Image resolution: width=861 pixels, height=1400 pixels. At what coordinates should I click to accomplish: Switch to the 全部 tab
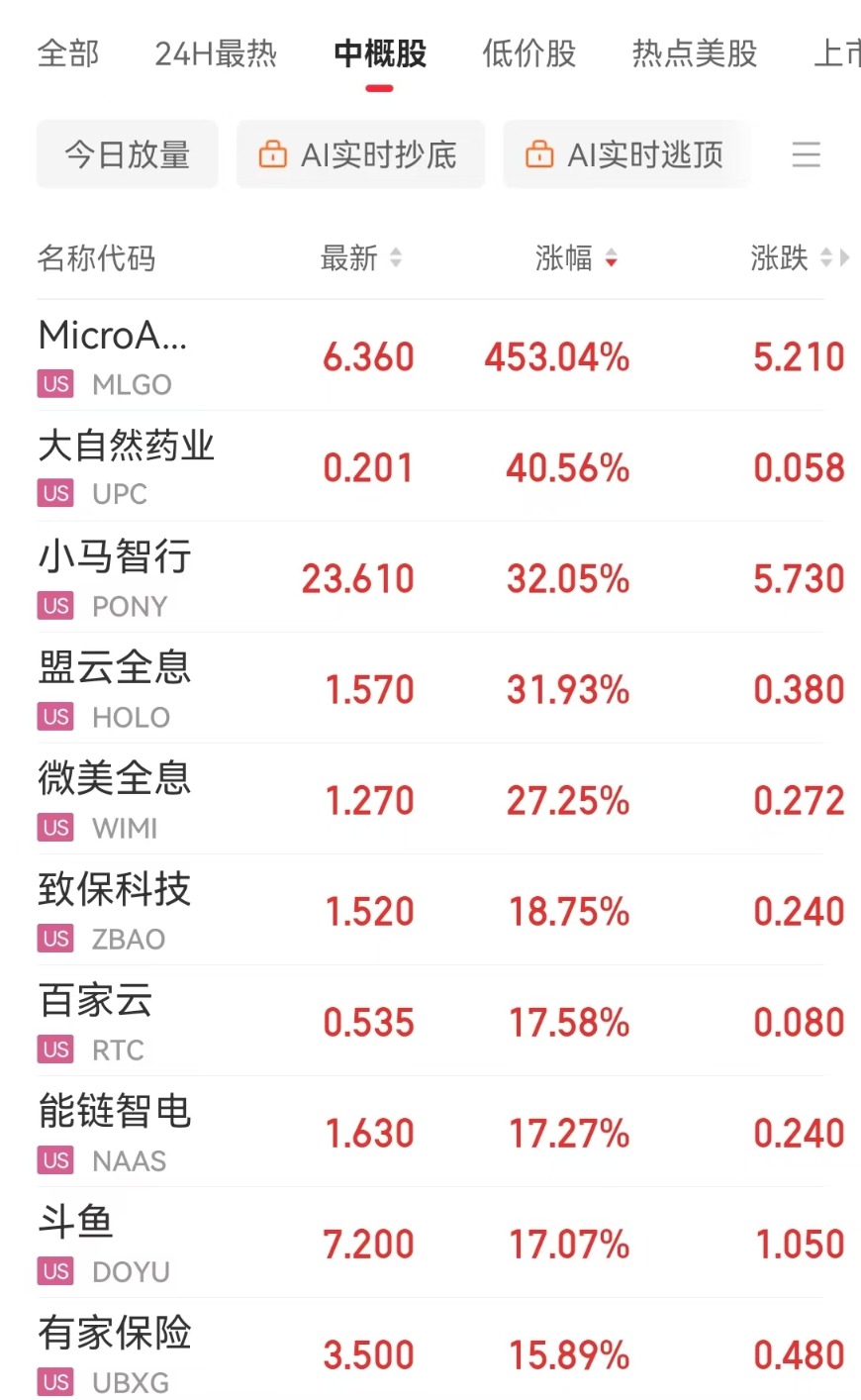point(68,53)
